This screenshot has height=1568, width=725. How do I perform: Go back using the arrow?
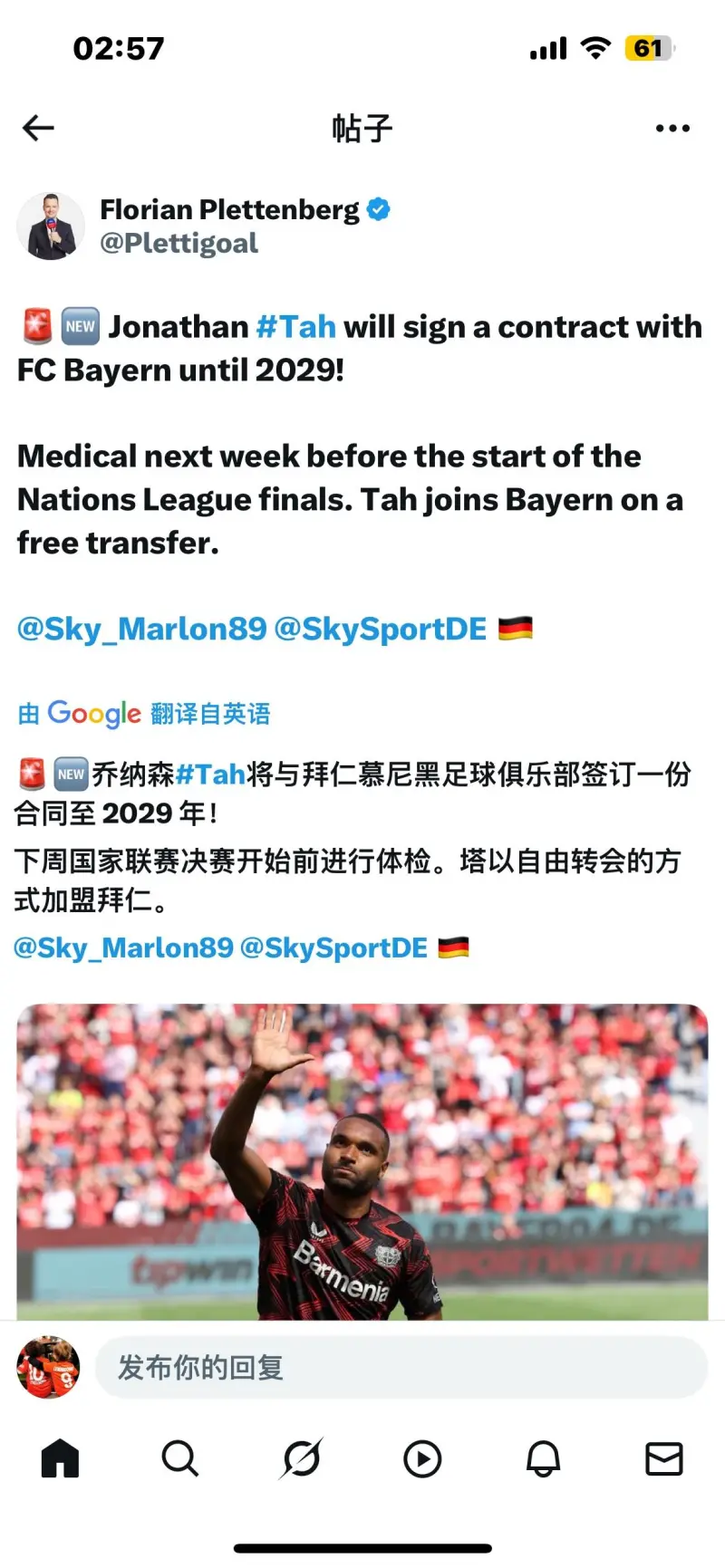38,129
